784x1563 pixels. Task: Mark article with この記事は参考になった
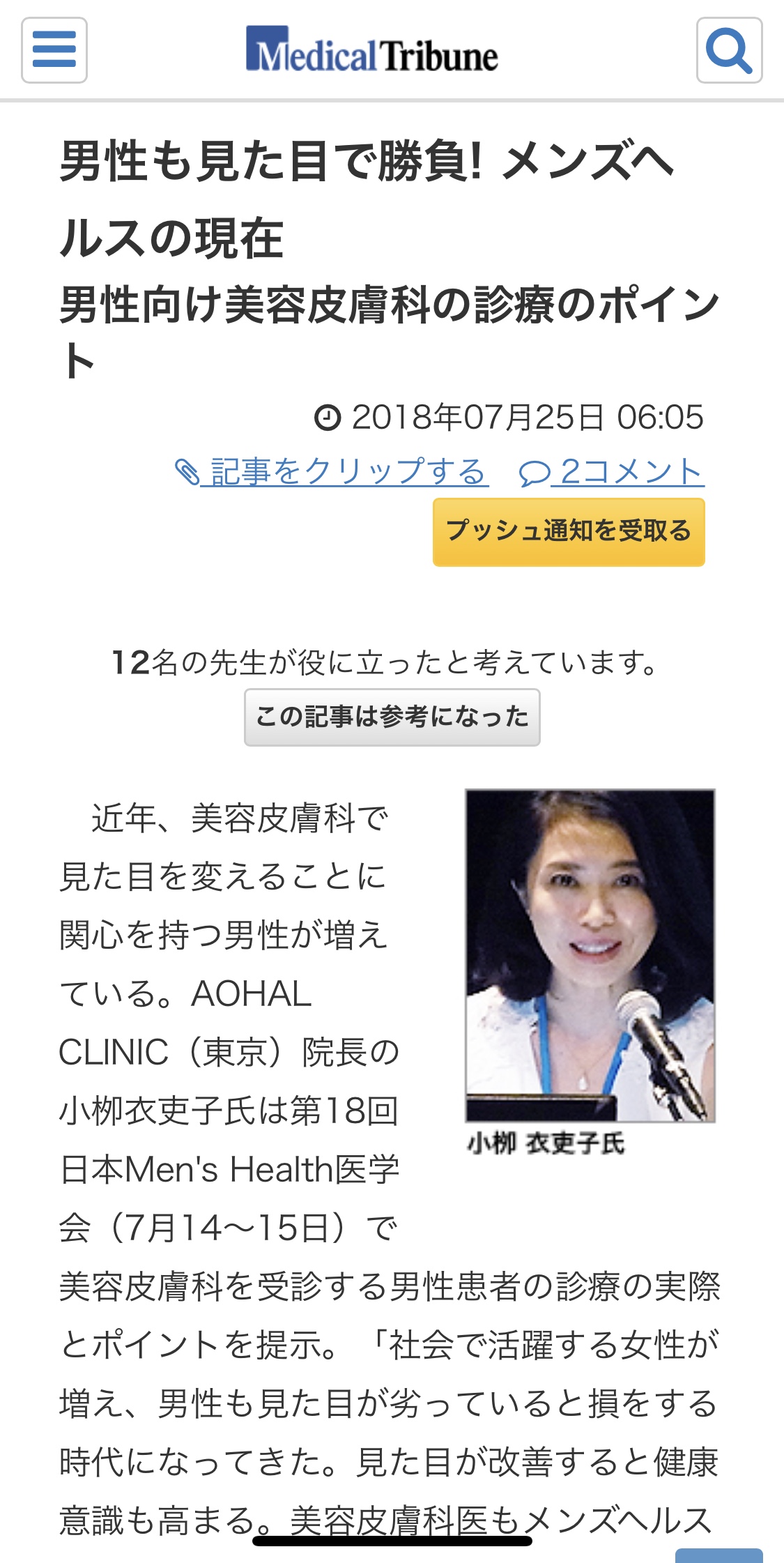click(x=392, y=717)
